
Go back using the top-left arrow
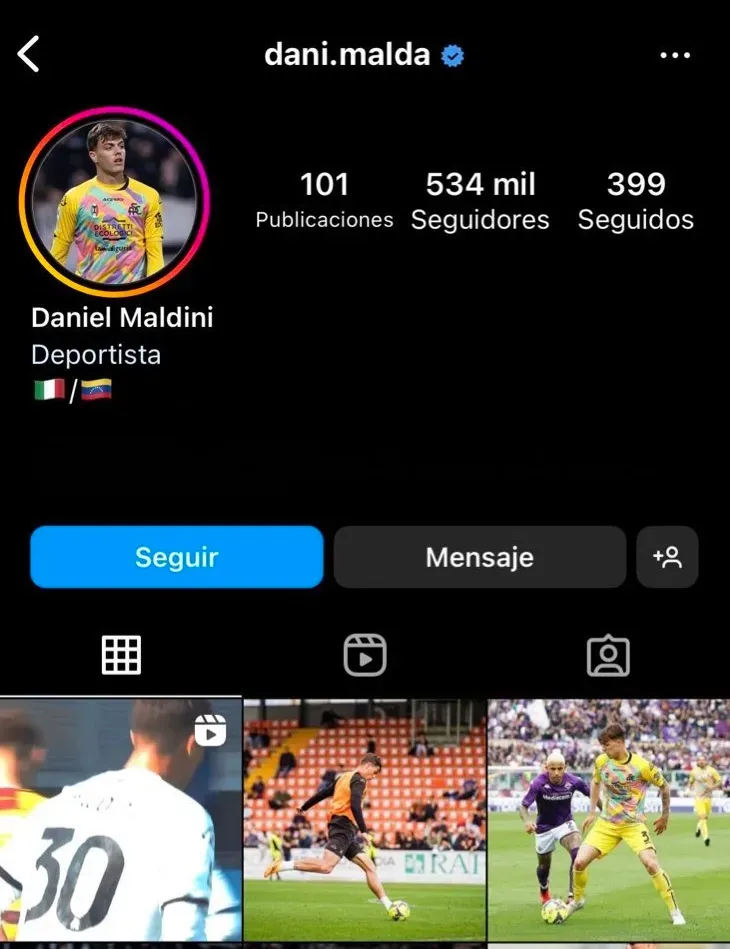click(x=29, y=54)
